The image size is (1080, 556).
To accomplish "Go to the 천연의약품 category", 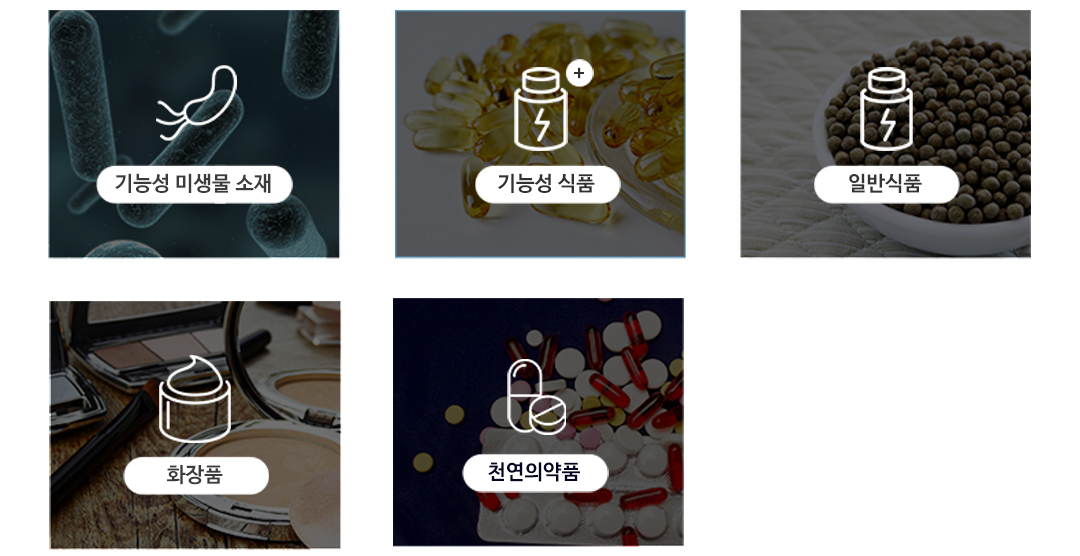I will pyautogui.click(x=538, y=422).
